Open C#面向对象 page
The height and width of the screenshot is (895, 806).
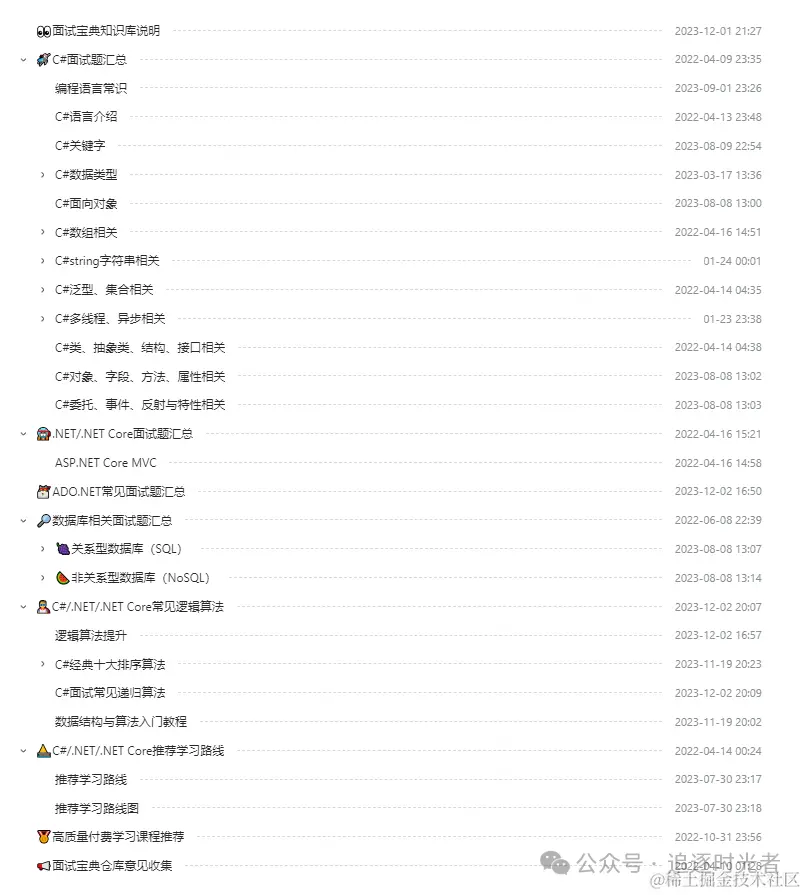pyautogui.click(x=86, y=204)
